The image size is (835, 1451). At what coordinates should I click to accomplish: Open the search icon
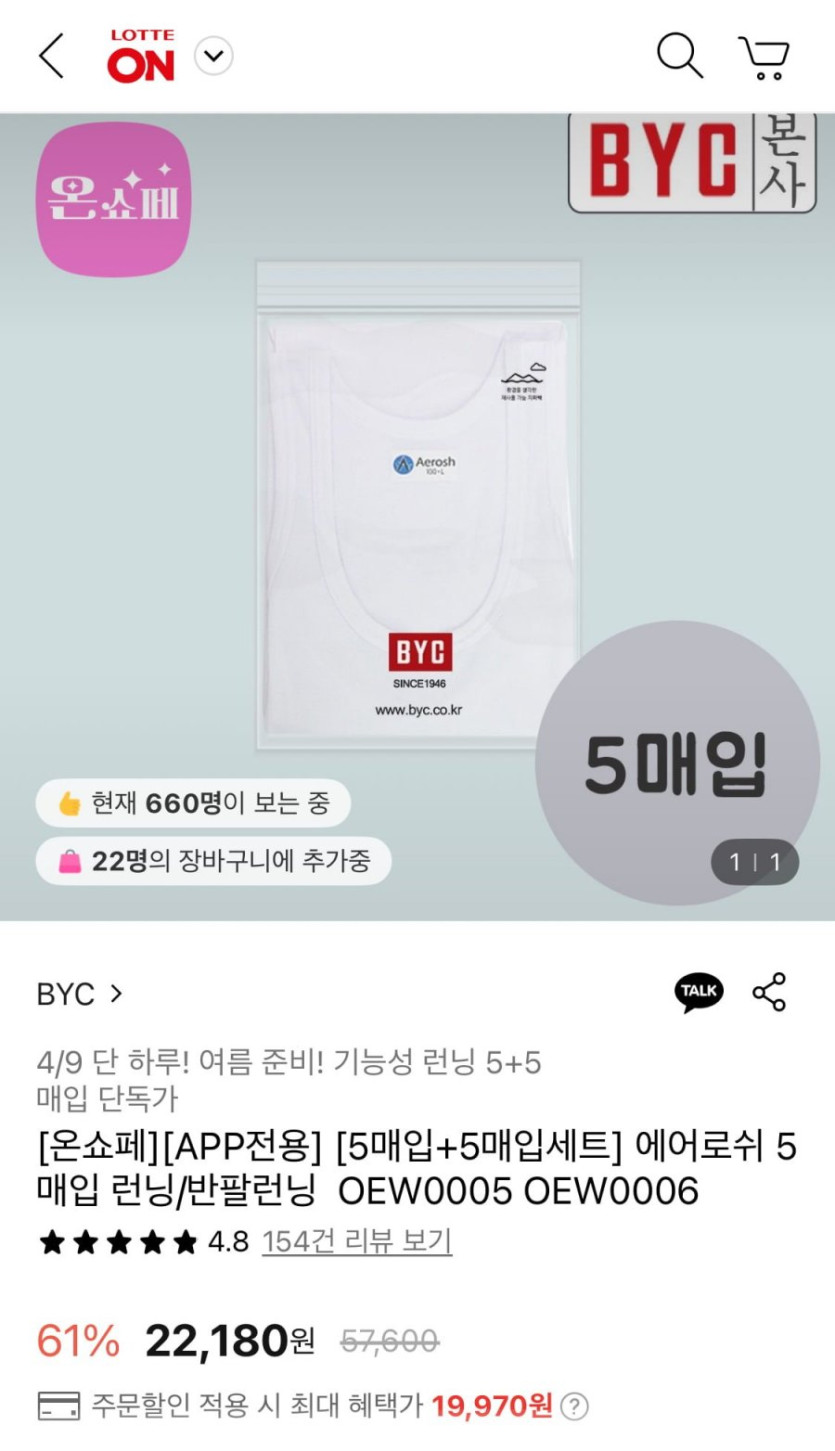pos(679,56)
